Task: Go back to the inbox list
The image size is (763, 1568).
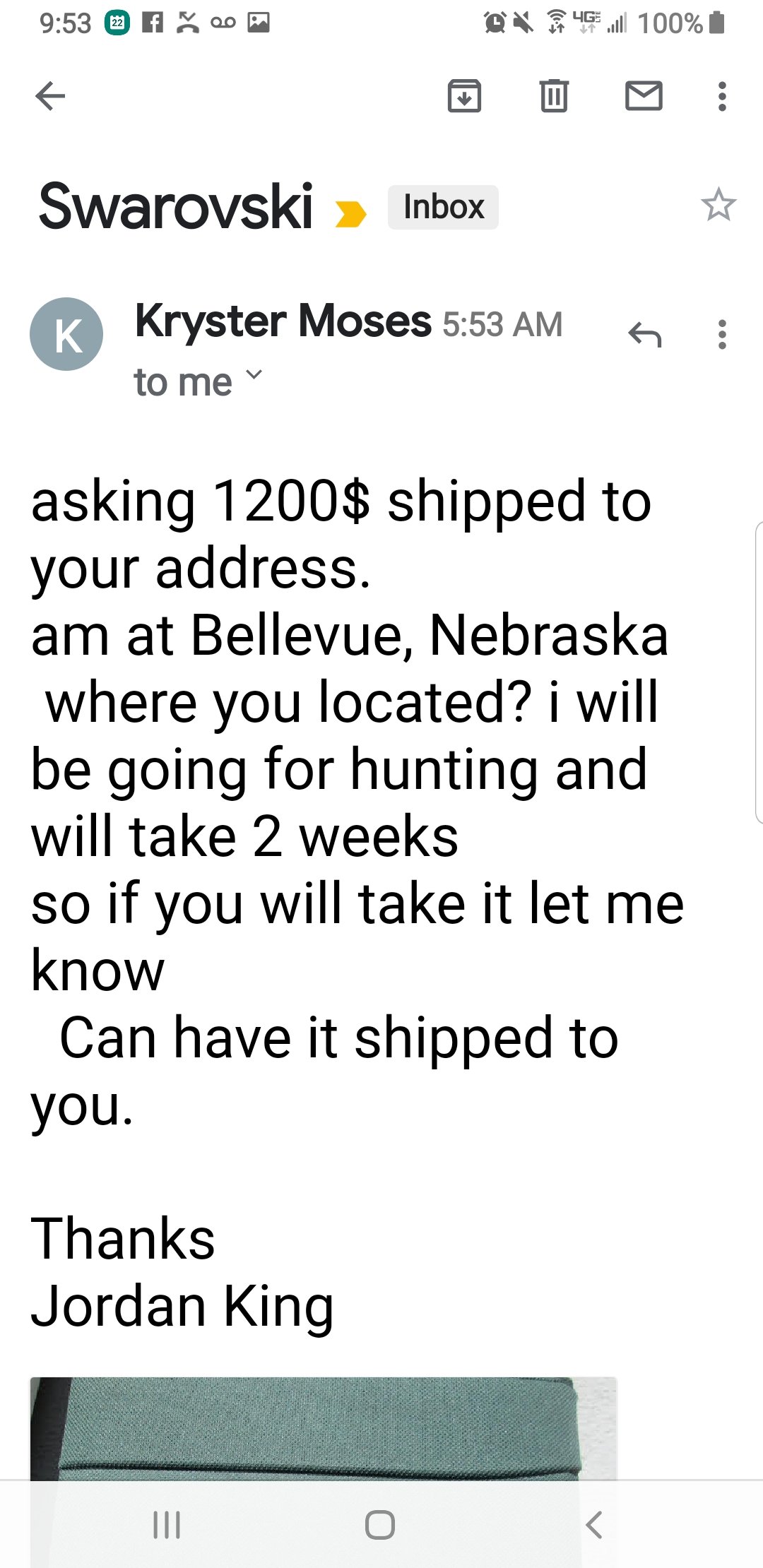Action: pos(50,96)
